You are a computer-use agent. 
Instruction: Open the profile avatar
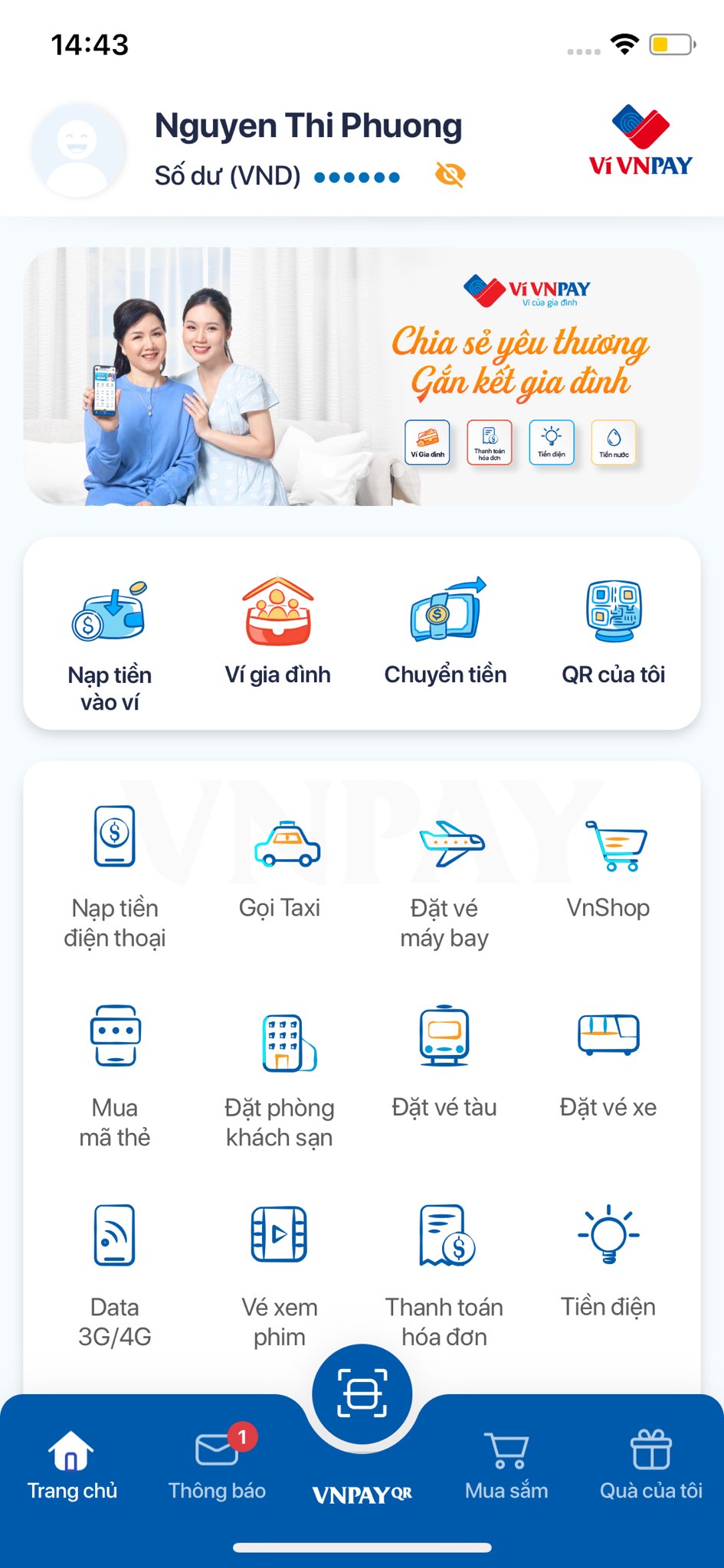77,150
